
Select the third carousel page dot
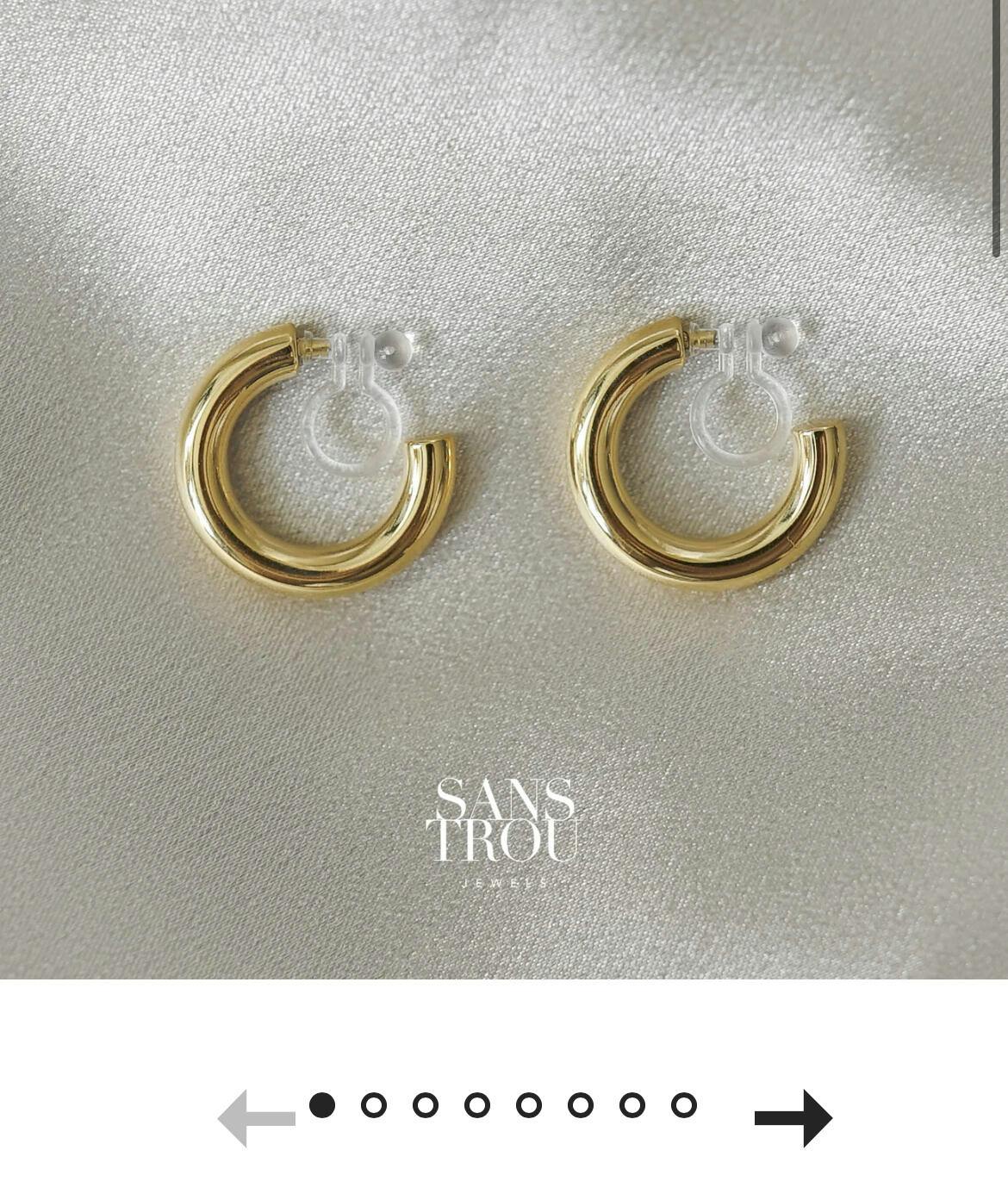click(426, 1105)
